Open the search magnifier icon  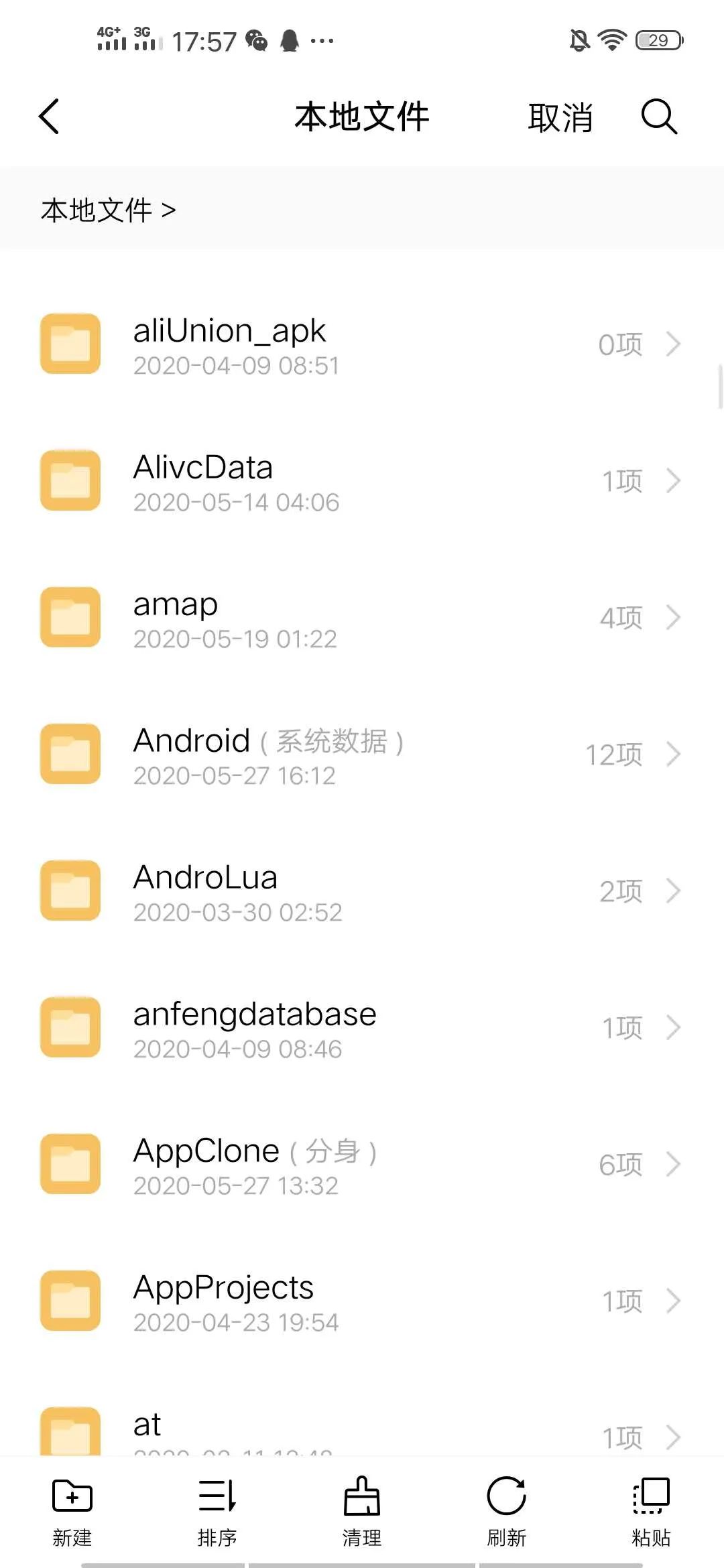coord(659,117)
